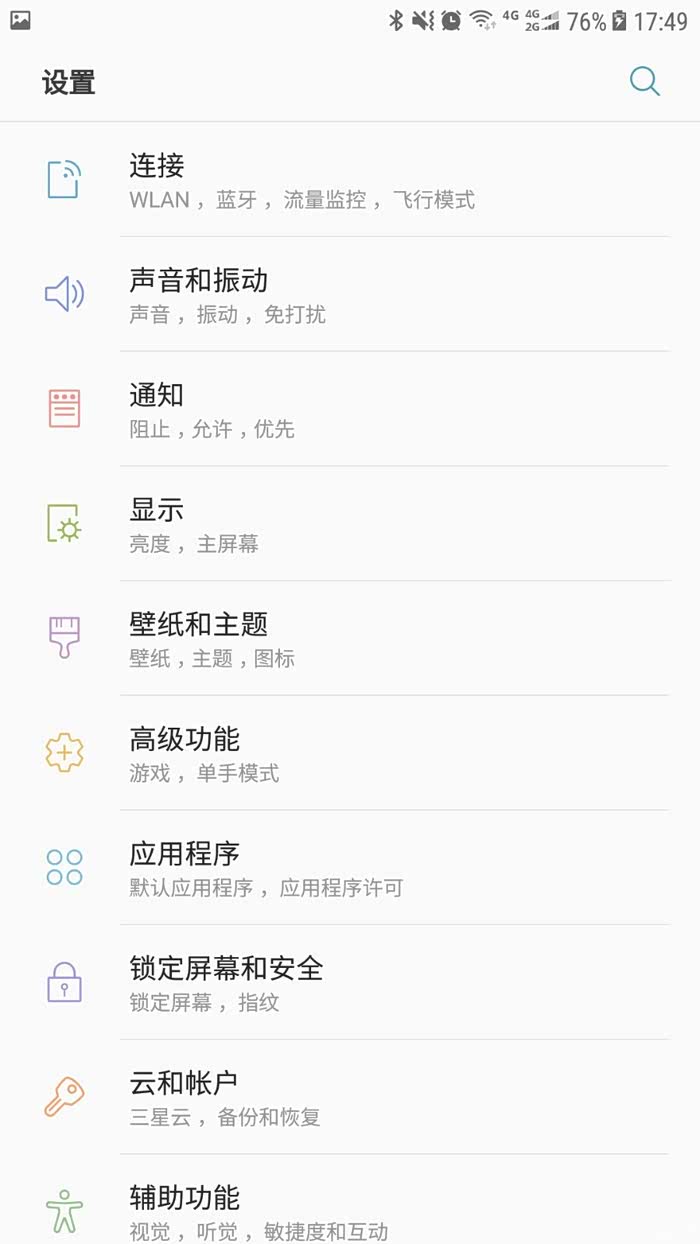Go to 应用程序 settings
Viewport: 700px width, 1244px height.
pyautogui.click(x=300, y=868)
